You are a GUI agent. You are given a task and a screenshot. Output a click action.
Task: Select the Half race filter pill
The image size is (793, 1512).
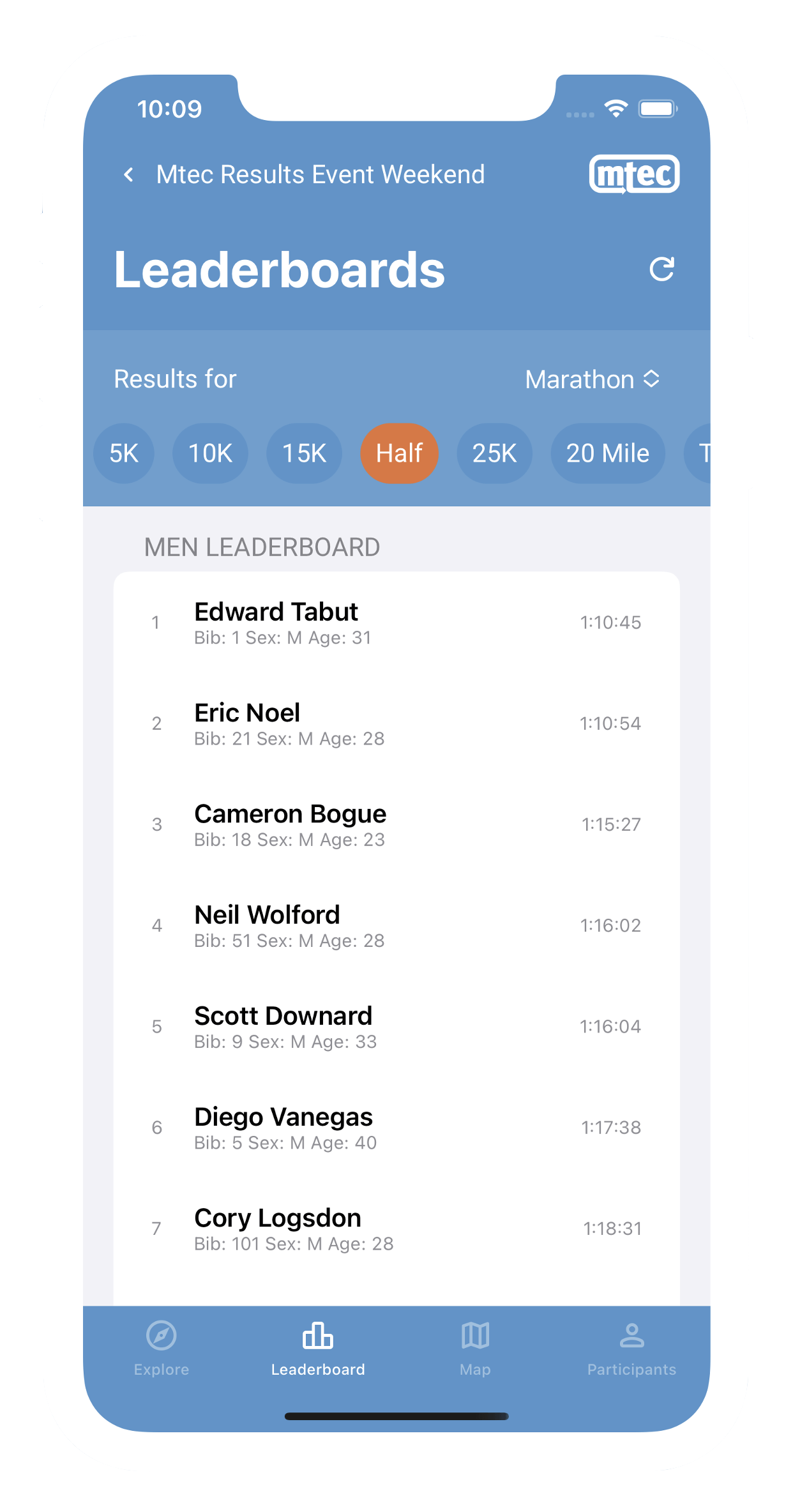coord(399,453)
